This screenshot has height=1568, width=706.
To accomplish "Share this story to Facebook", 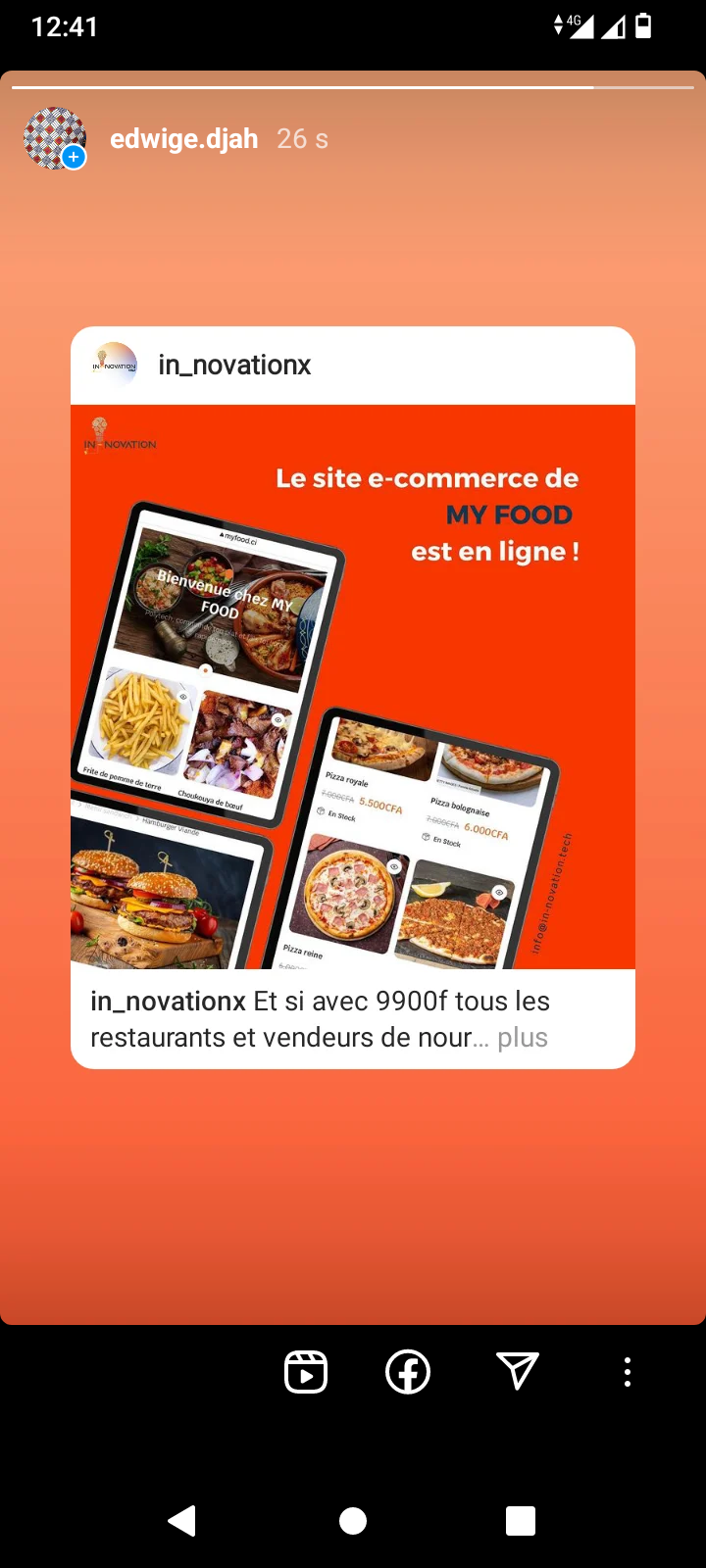I will point(408,1371).
